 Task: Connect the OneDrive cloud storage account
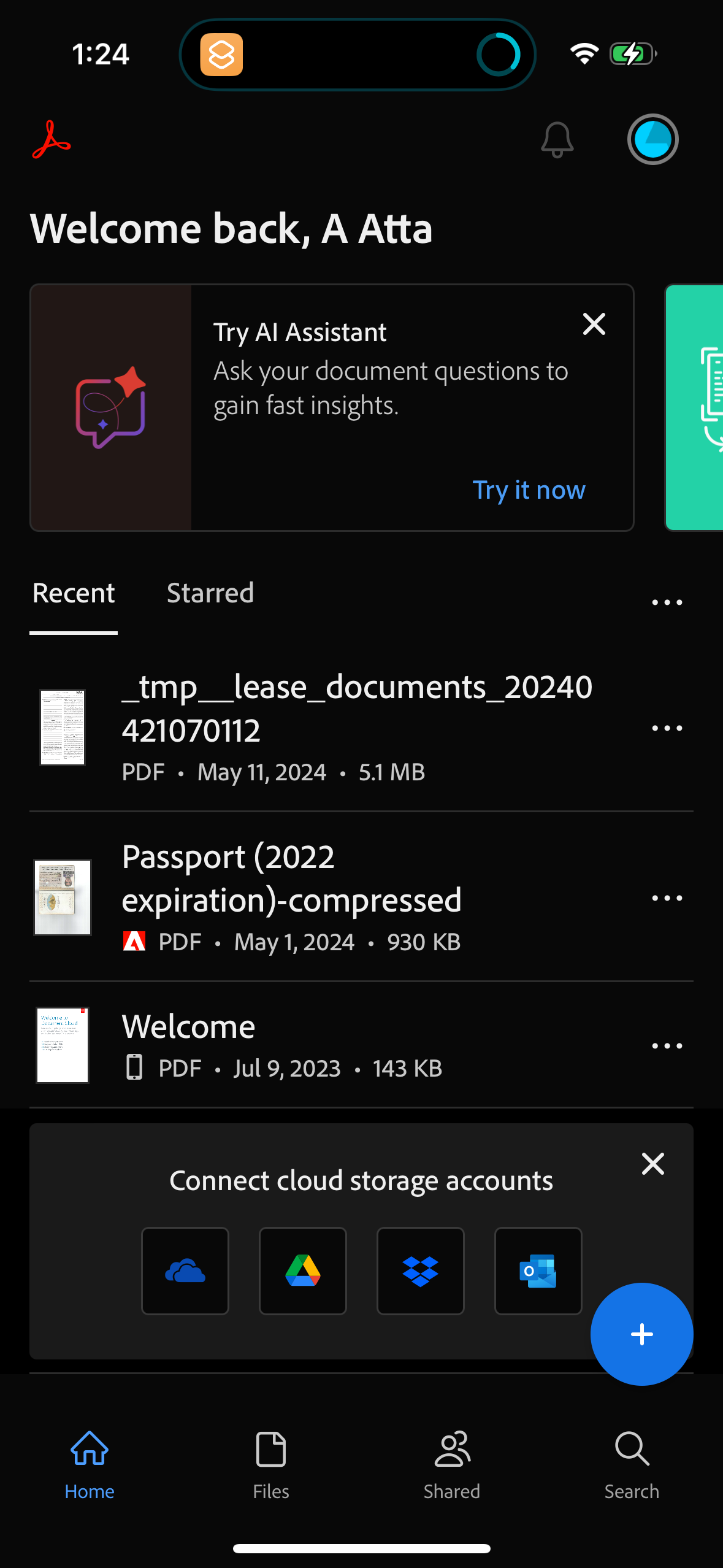coord(185,1270)
